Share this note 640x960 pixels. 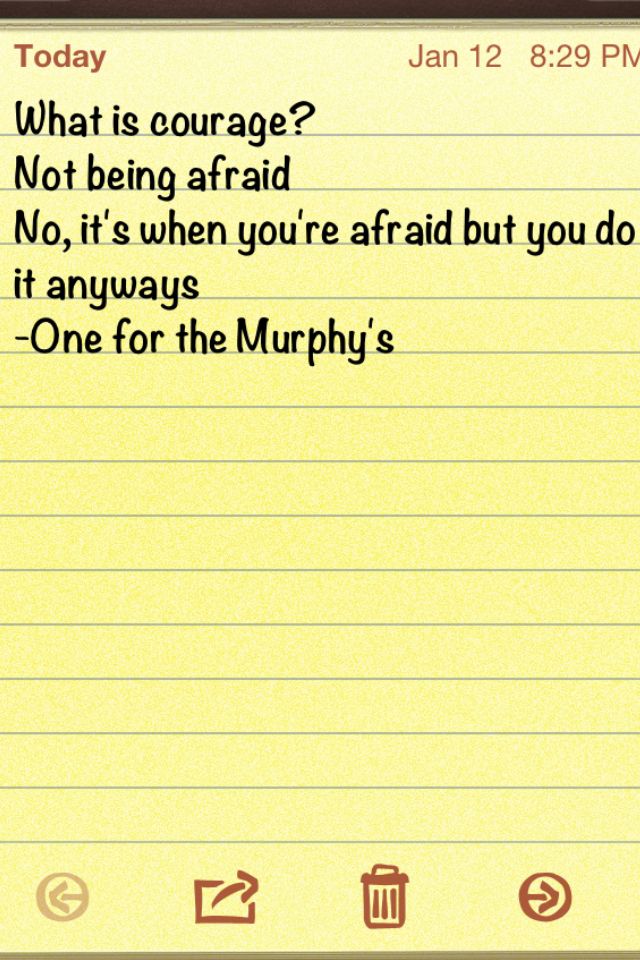(x=226, y=897)
